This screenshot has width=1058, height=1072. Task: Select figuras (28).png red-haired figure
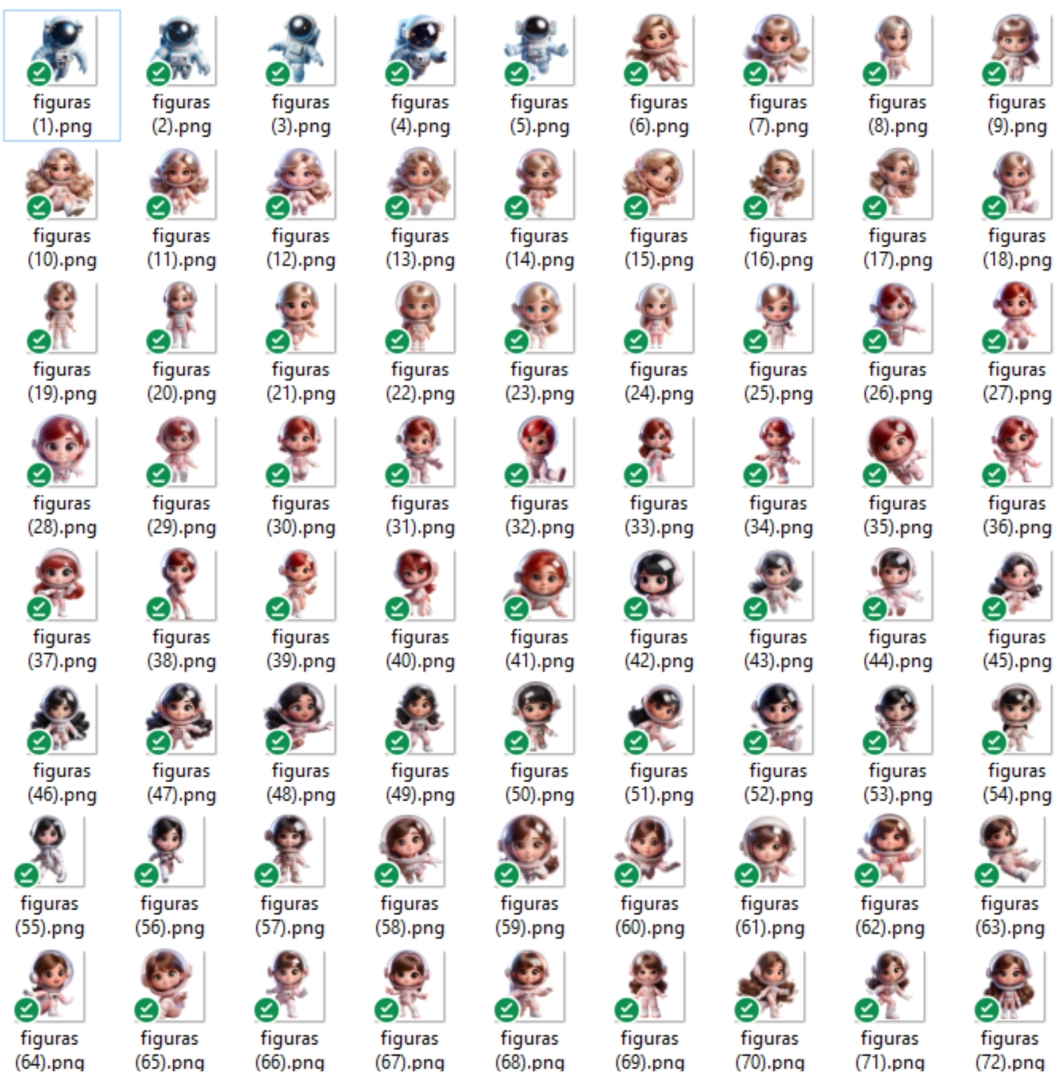click(62, 450)
